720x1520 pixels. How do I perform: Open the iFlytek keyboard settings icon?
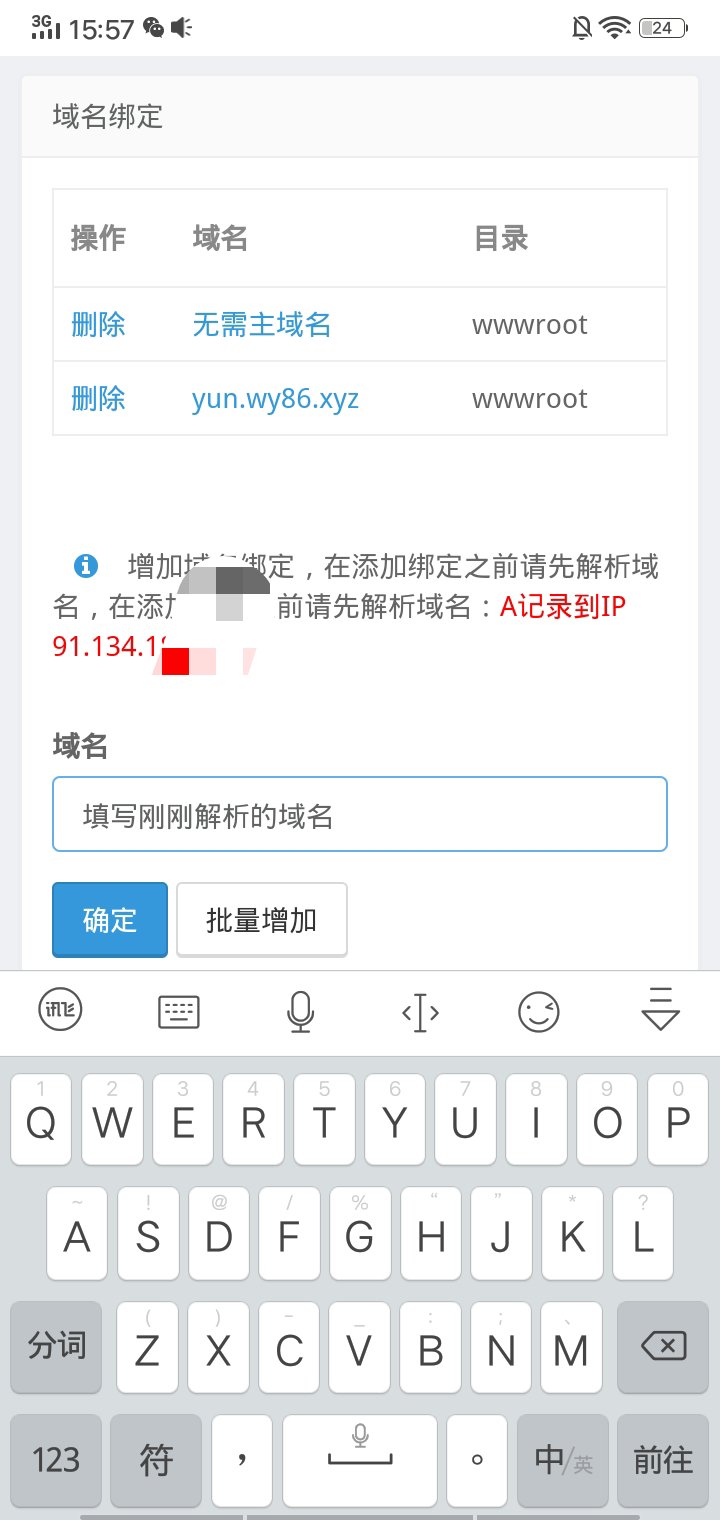[x=60, y=1012]
